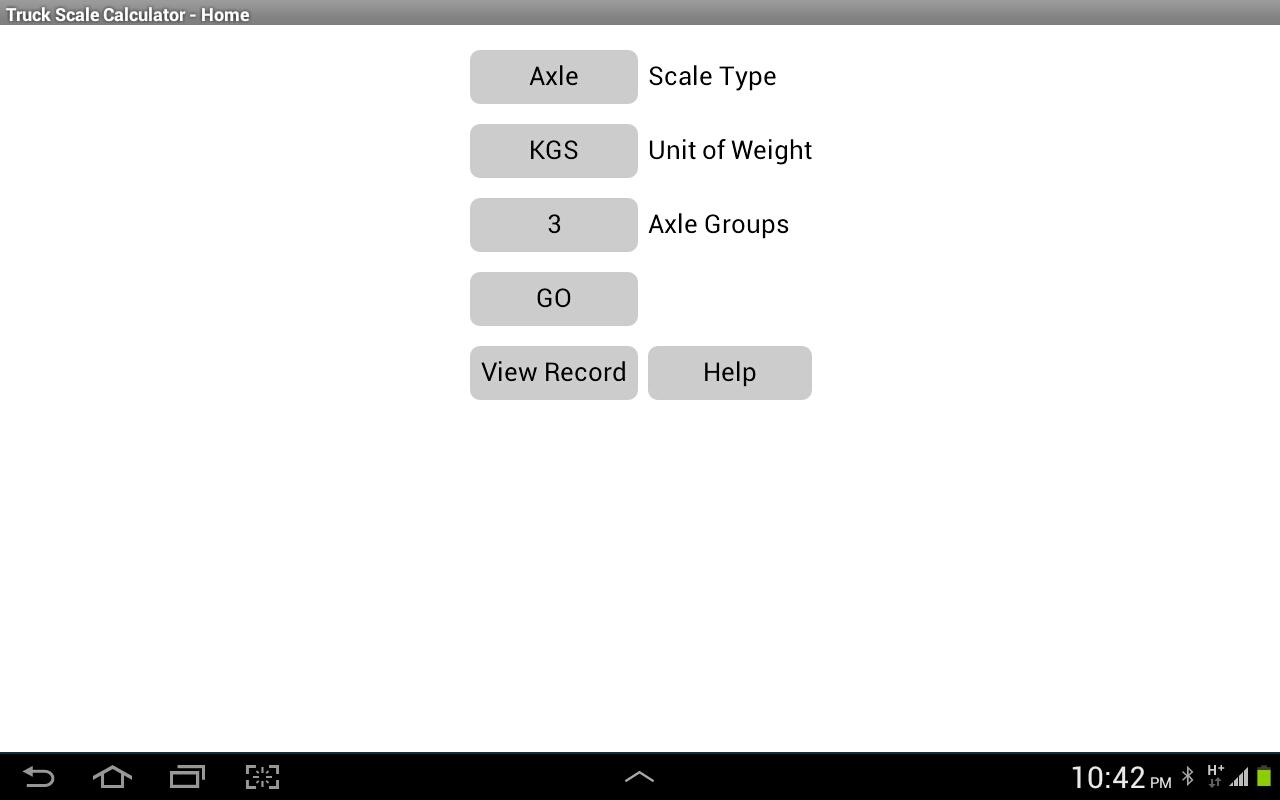Image resolution: width=1280 pixels, height=800 pixels.
Task: Open View Record
Action: (553, 373)
